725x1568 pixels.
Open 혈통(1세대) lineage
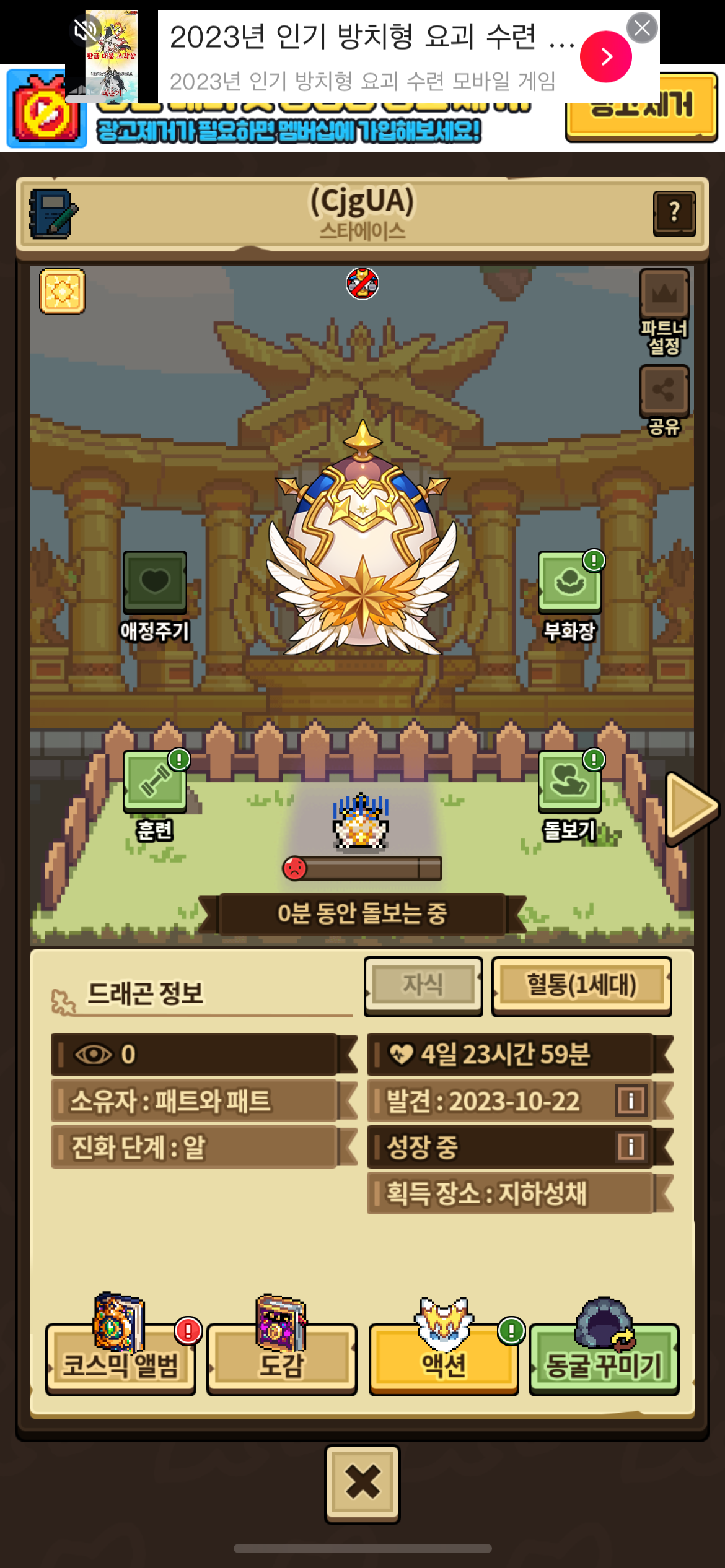tap(581, 985)
